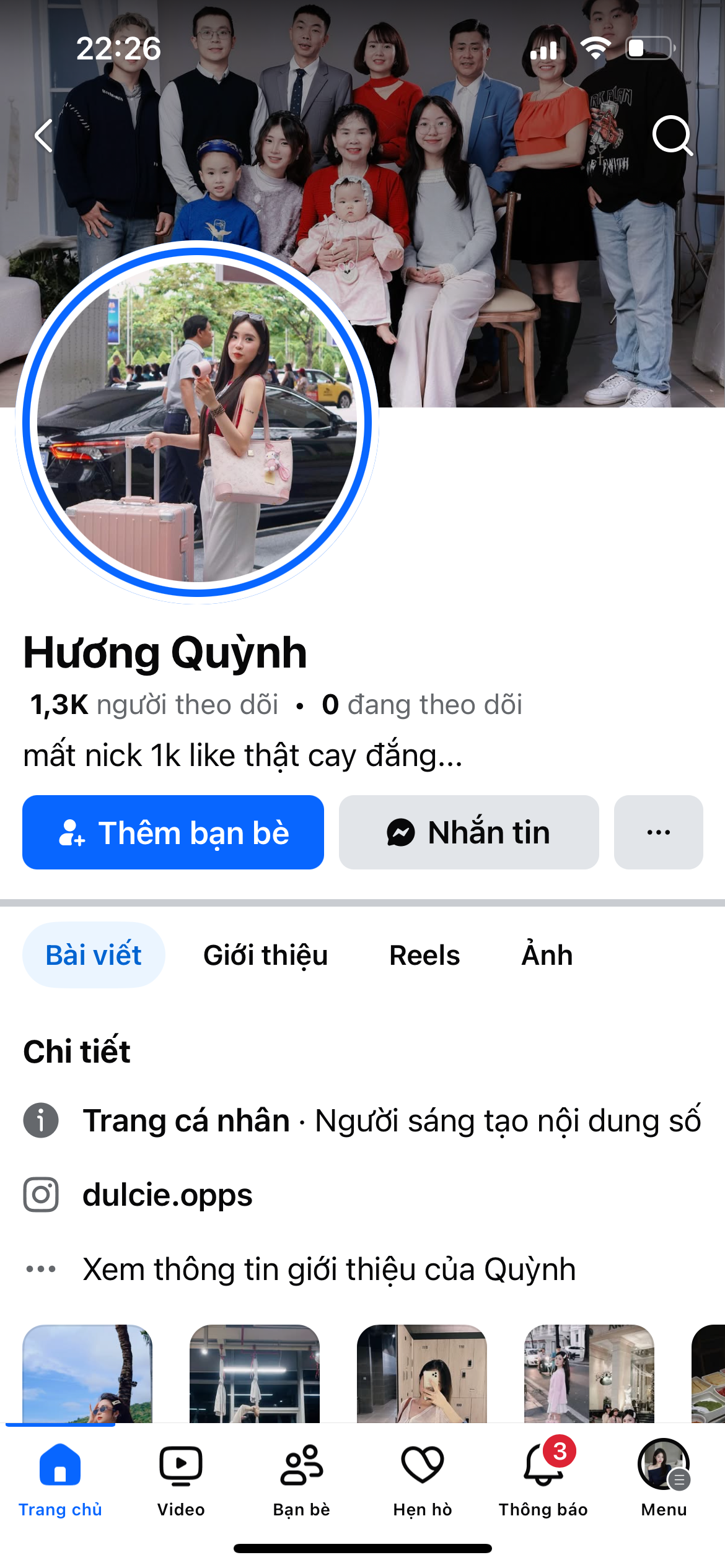Image resolution: width=725 pixels, height=1568 pixels.
Task: Open the first beach photo thumbnail
Action: (87, 1374)
